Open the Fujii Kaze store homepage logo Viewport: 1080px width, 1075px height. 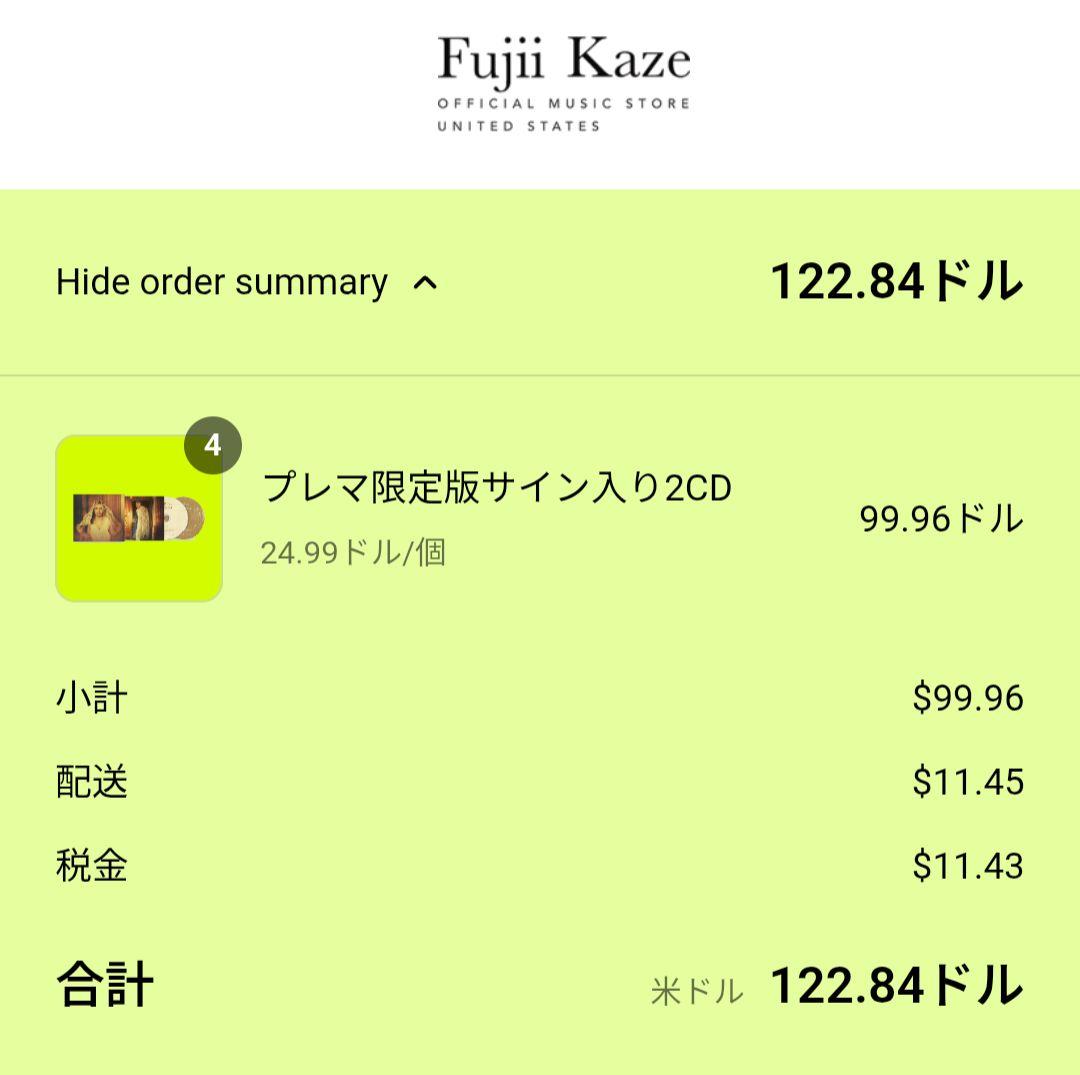(563, 84)
